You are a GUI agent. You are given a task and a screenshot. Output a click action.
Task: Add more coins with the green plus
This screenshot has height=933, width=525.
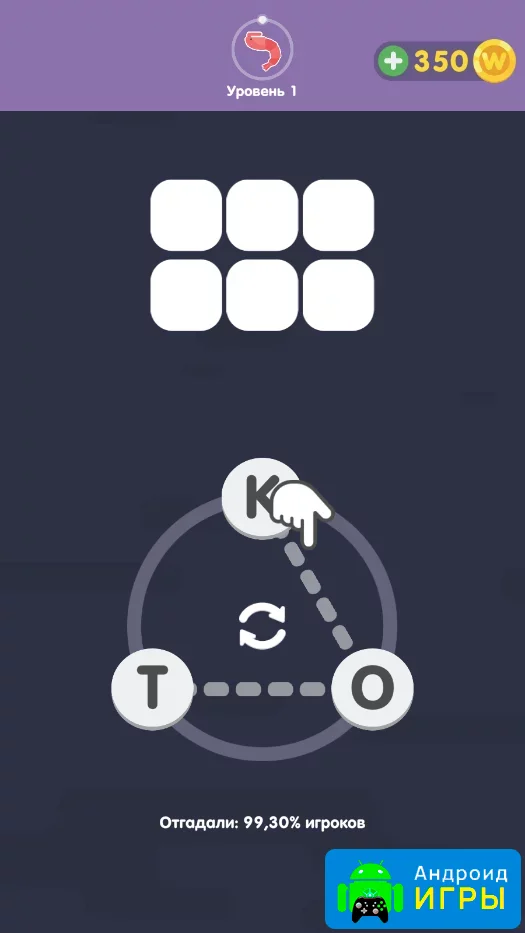click(x=393, y=61)
